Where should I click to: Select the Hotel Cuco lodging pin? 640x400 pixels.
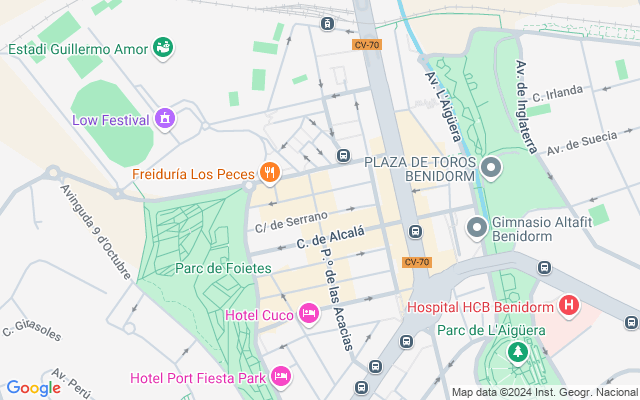(x=309, y=315)
